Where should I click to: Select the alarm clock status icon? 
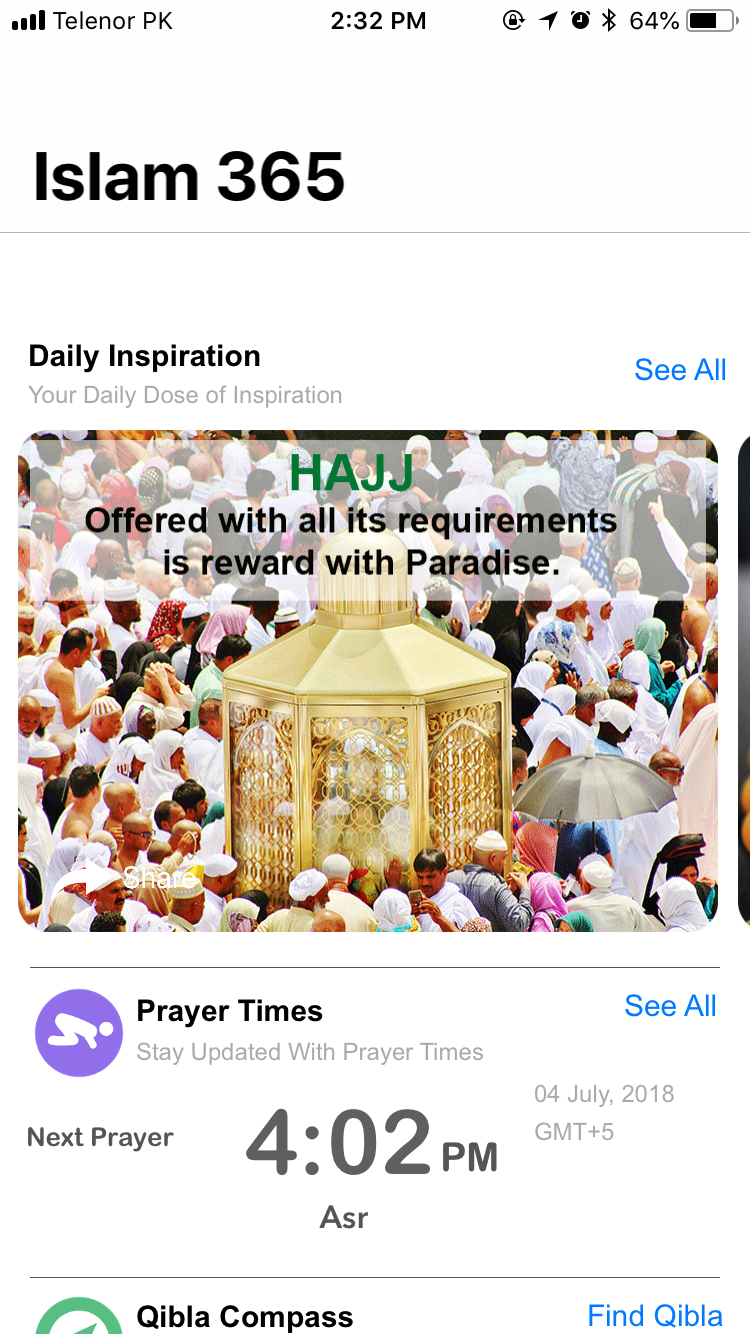pyautogui.click(x=581, y=18)
